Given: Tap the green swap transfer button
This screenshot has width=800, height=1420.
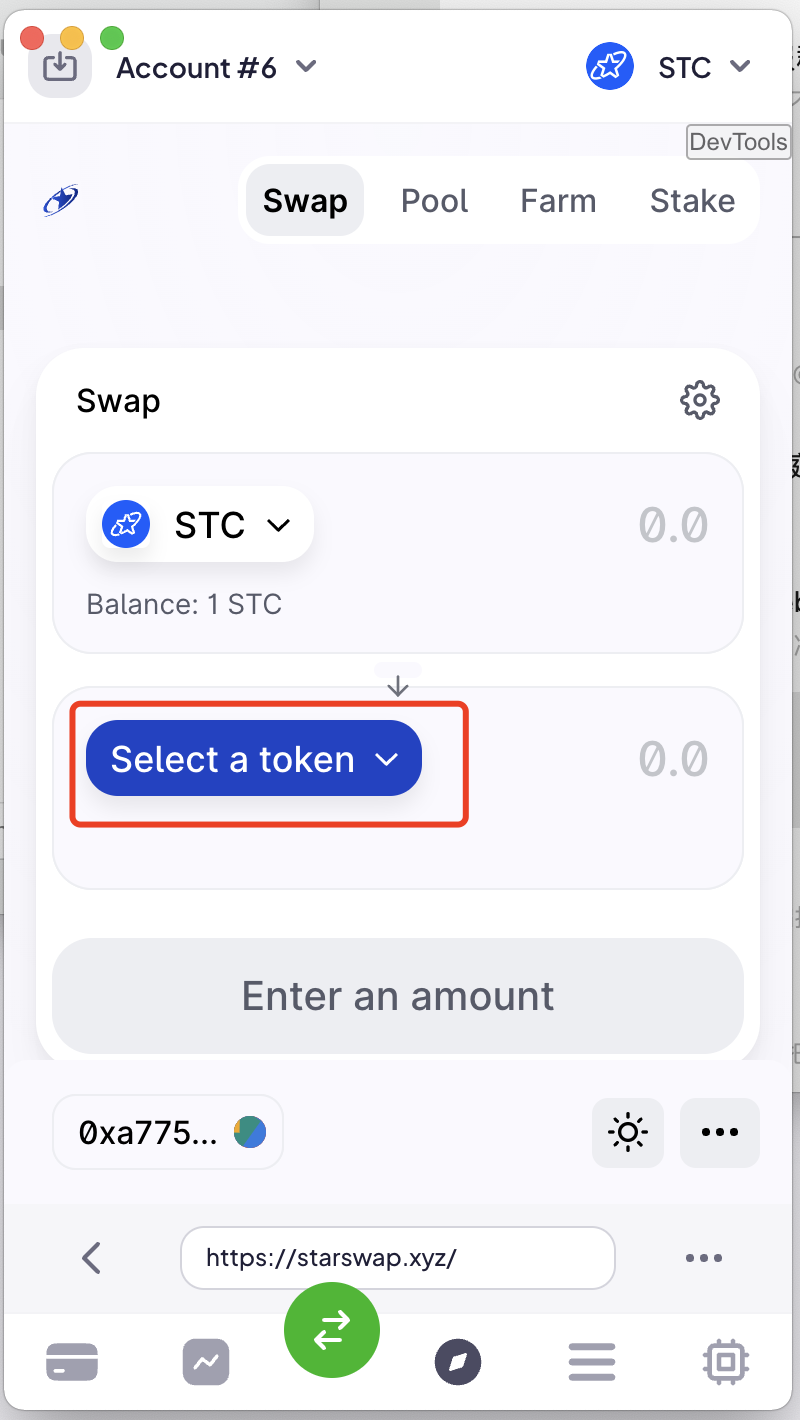Looking at the screenshot, I should coord(332,1330).
